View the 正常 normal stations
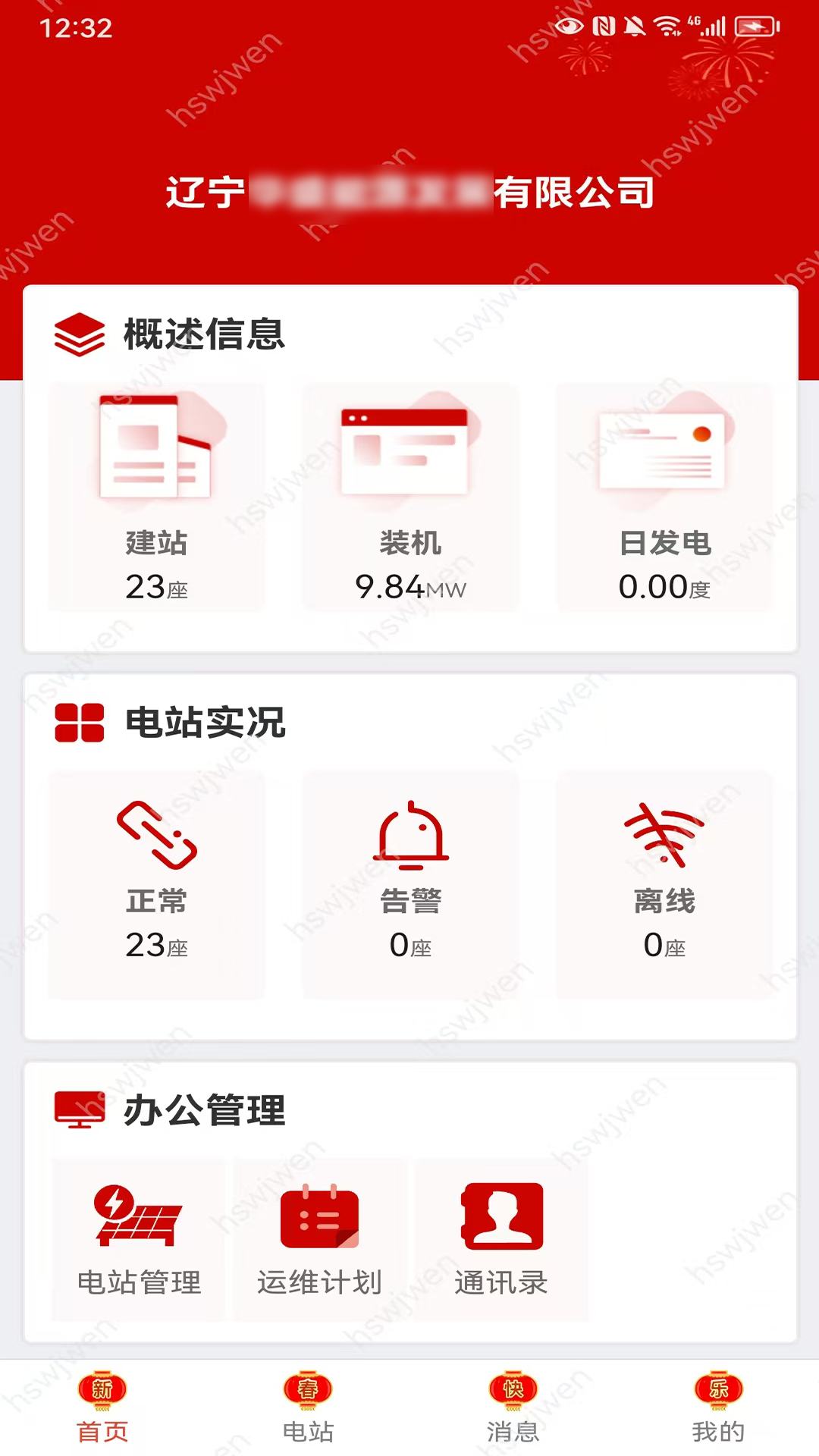The image size is (819, 1456). [x=157, y=885]
